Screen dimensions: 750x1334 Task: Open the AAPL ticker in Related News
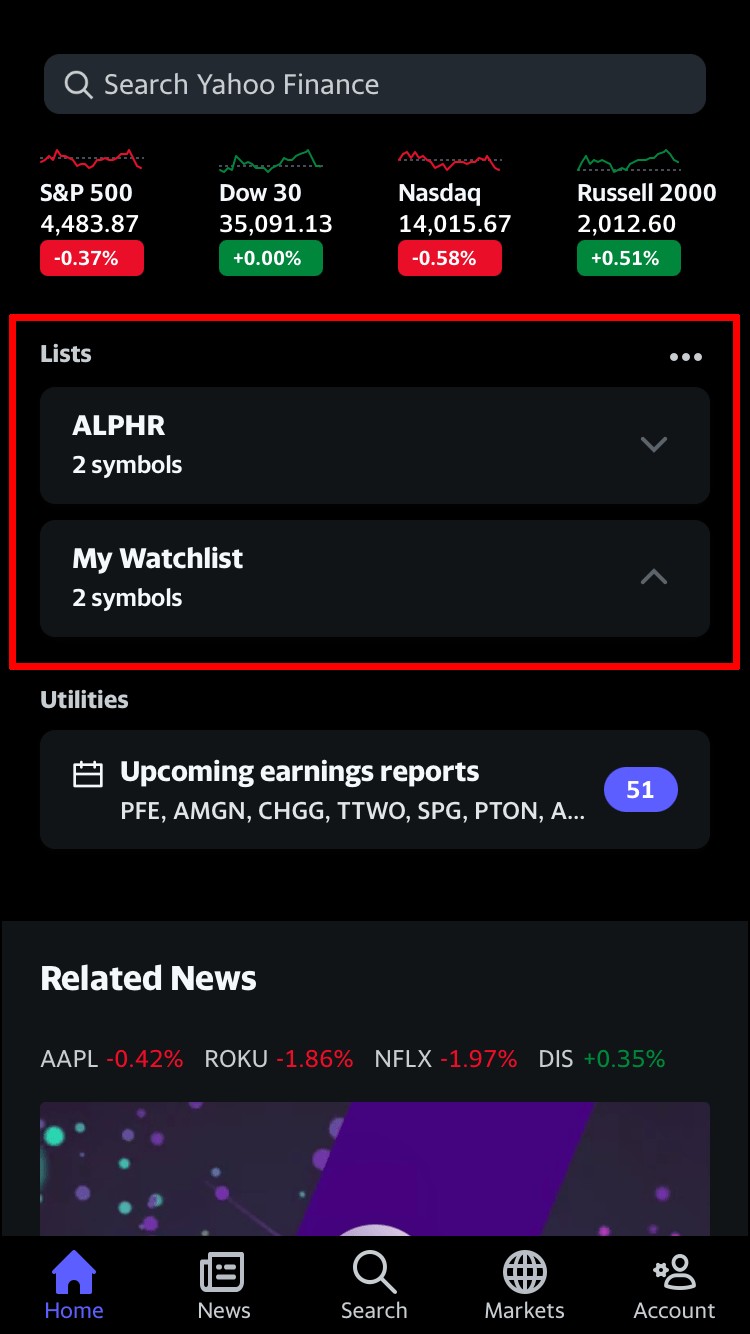coord(111,1058)
